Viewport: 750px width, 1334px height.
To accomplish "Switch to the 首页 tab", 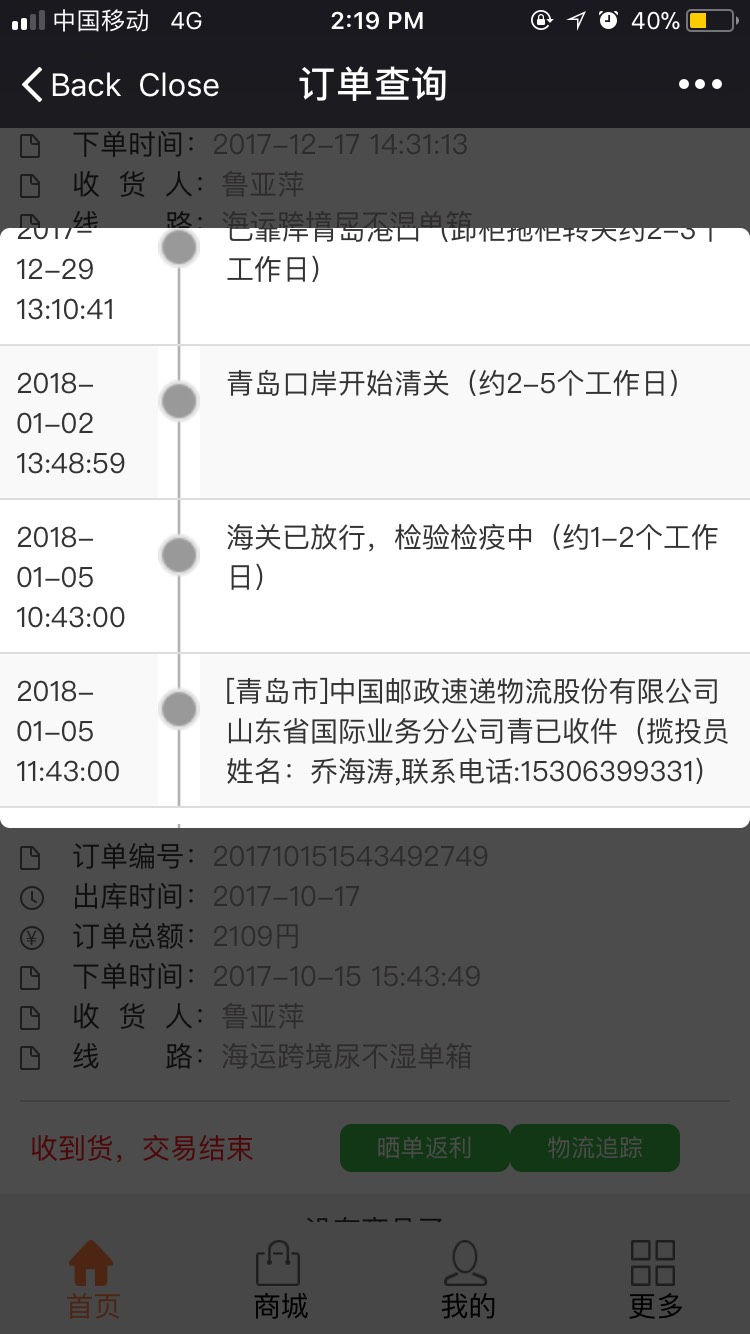I will [x=93, y=1280].
